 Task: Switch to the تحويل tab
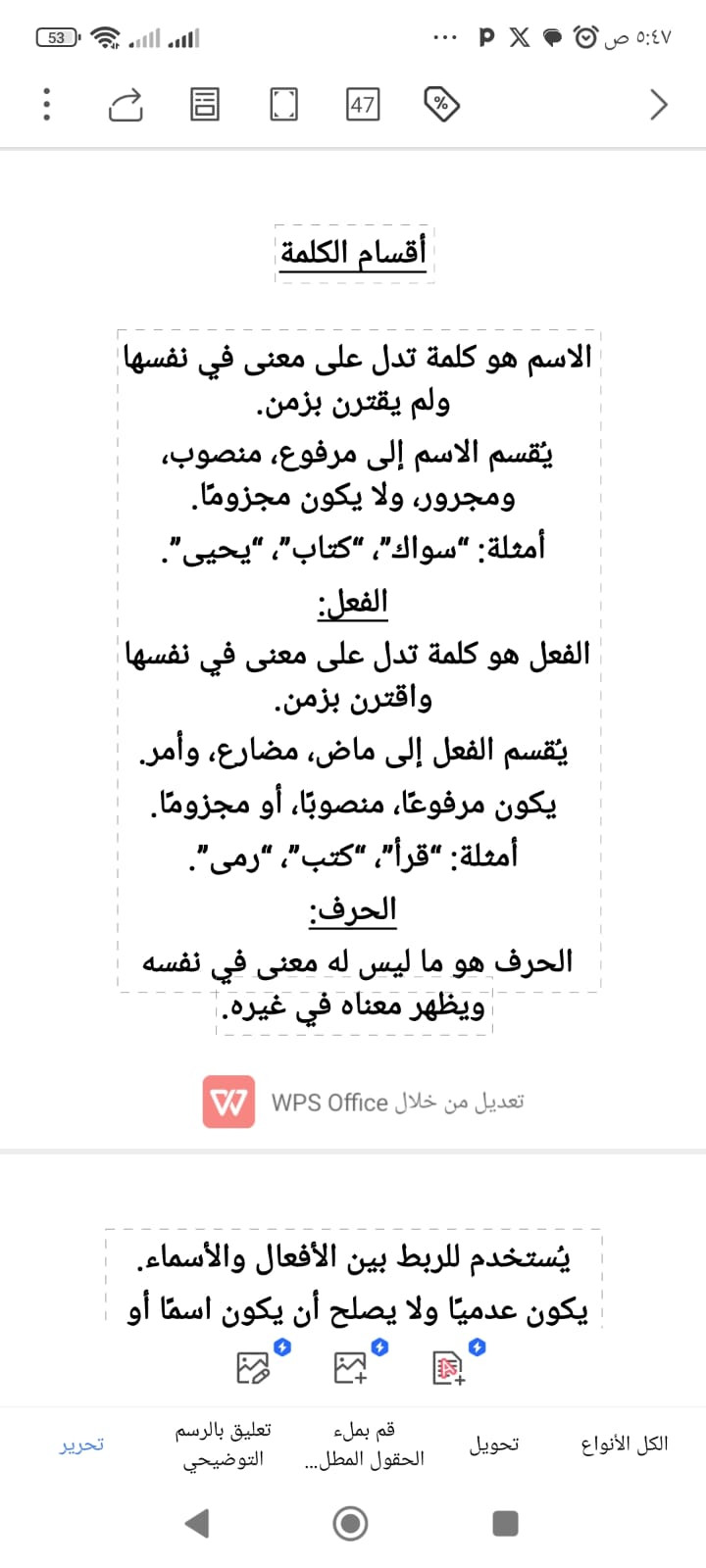pyautogui.click(x=494, y=1445)
